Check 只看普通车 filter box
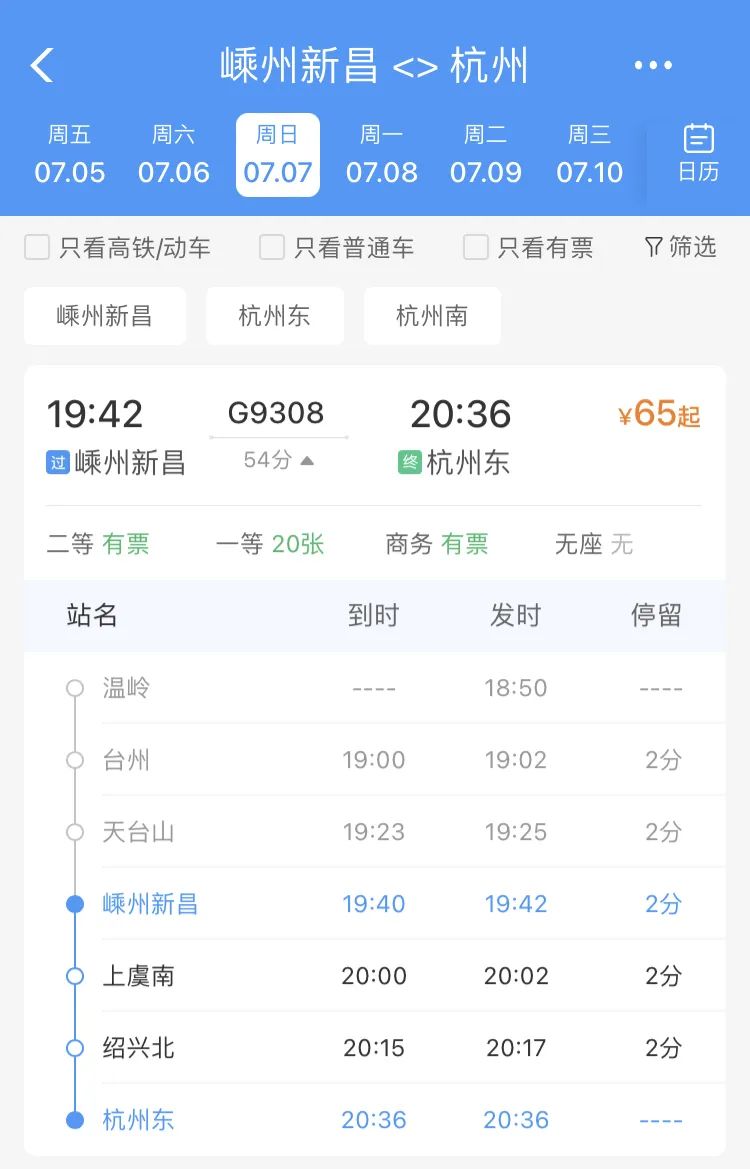Image resolution: width=750 pixels, height=1169 pixels. [272, 248]
